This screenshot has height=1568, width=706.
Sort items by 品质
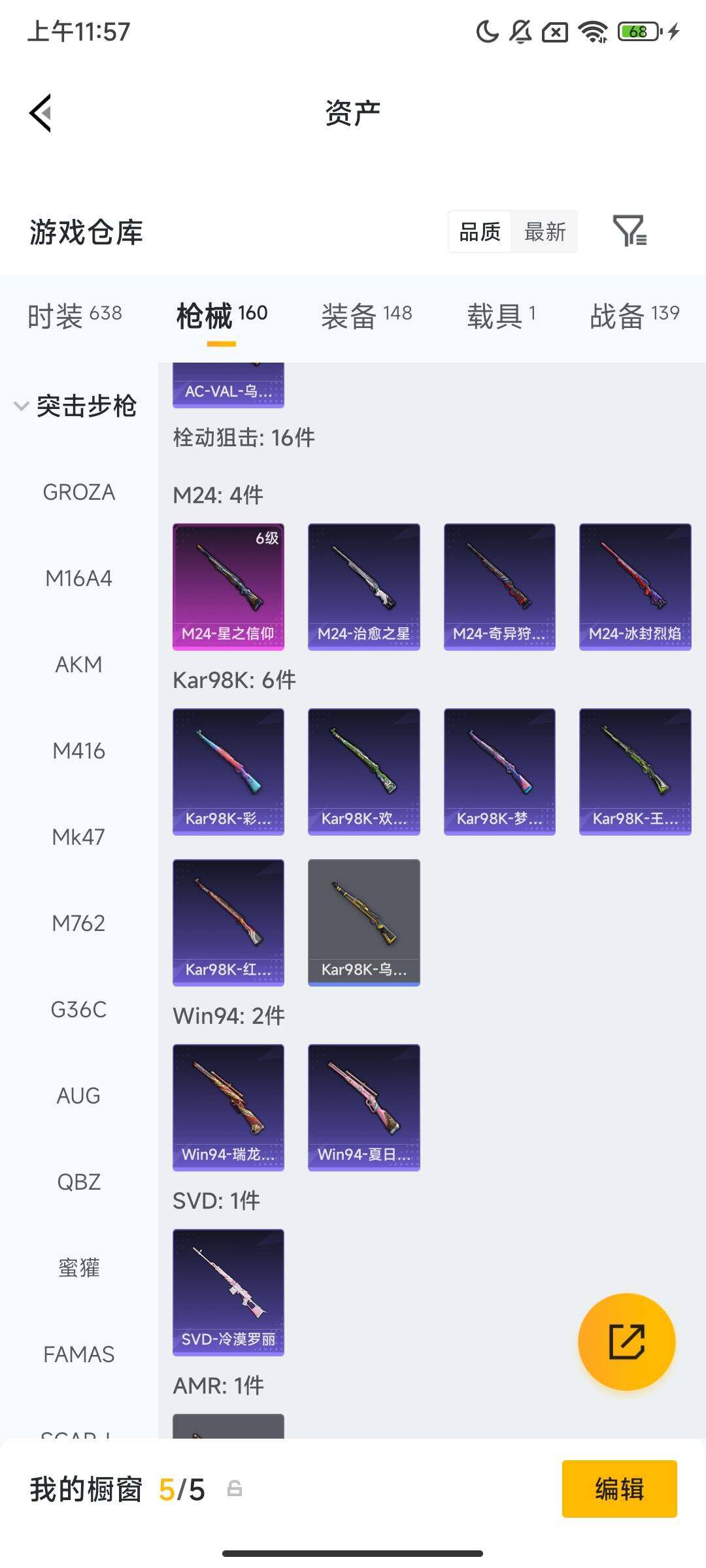pos(480,232)
